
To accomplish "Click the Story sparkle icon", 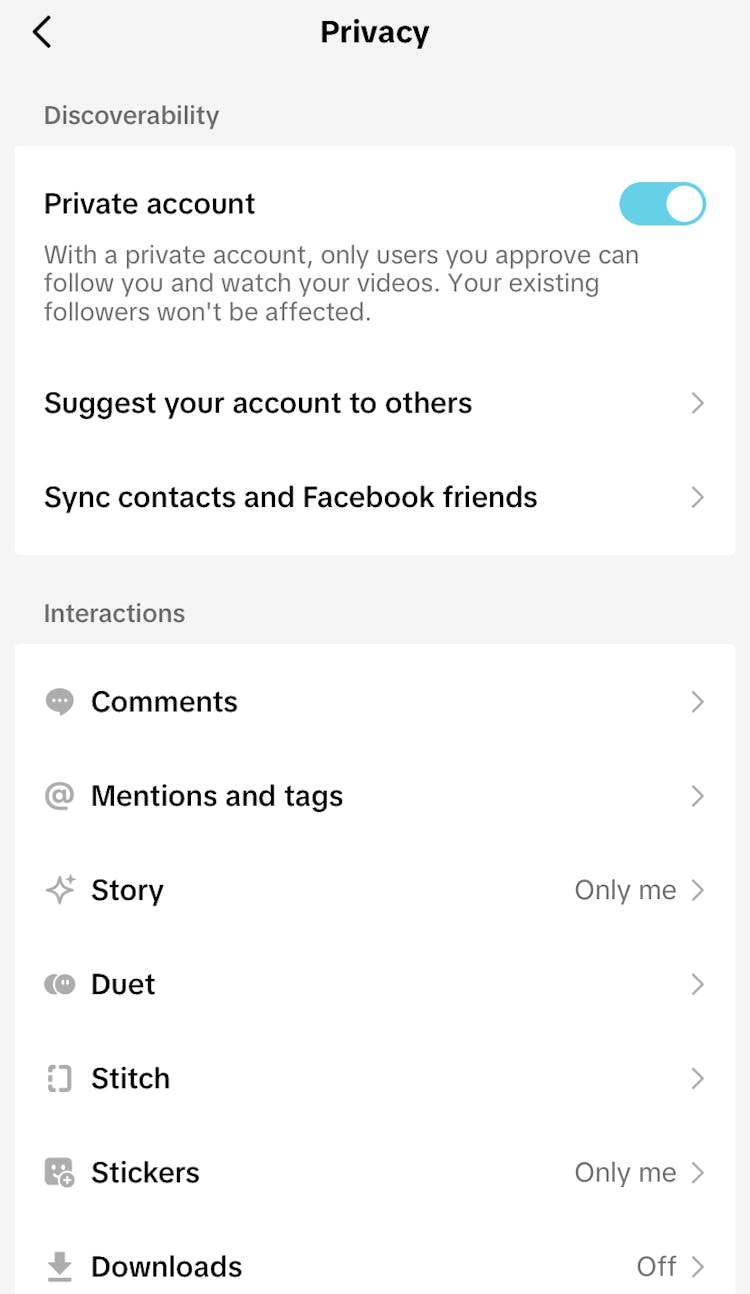I will [x=60, y=890].
